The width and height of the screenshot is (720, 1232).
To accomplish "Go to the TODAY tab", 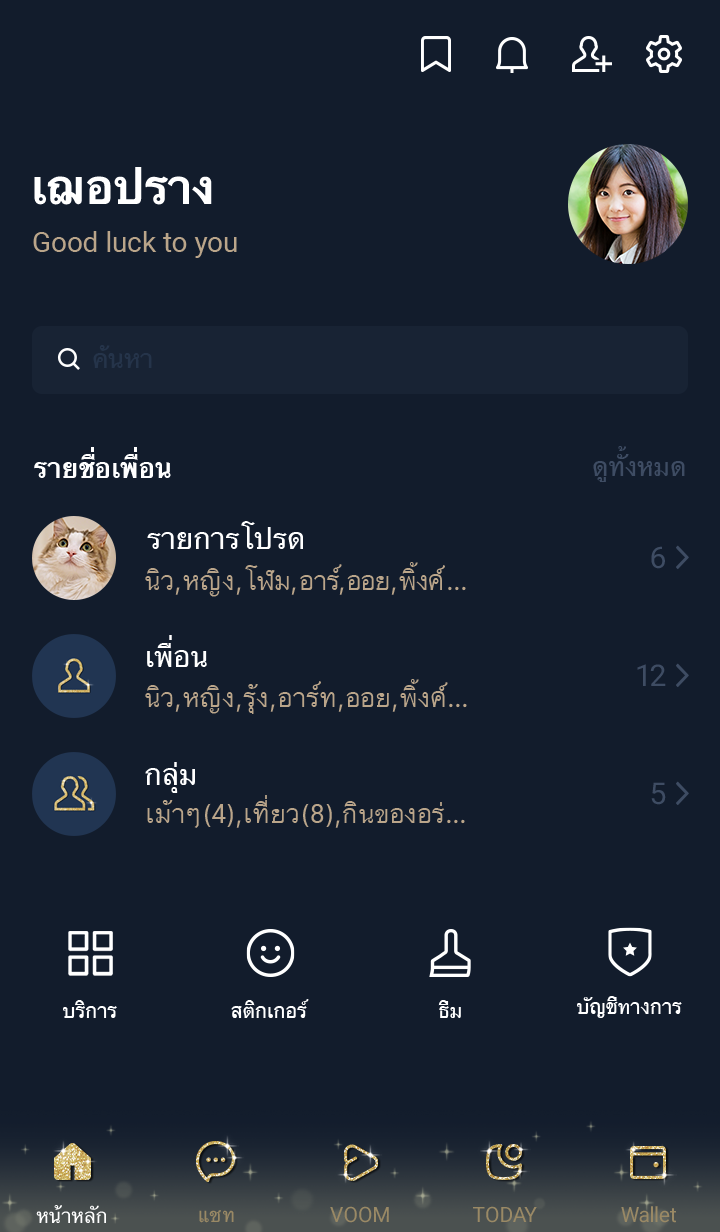I will tap(504, 1182).
